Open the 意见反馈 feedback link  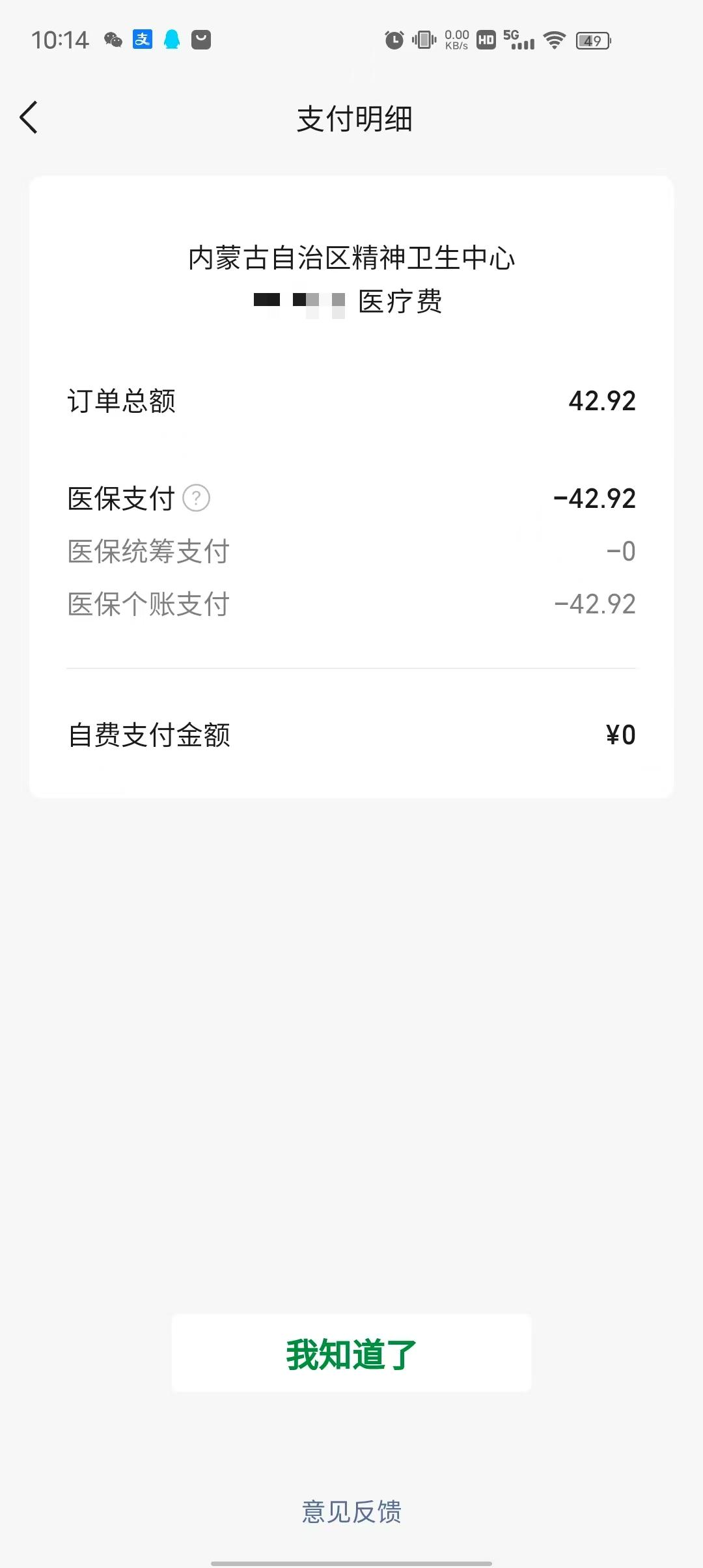click(x=351, y=1511)
